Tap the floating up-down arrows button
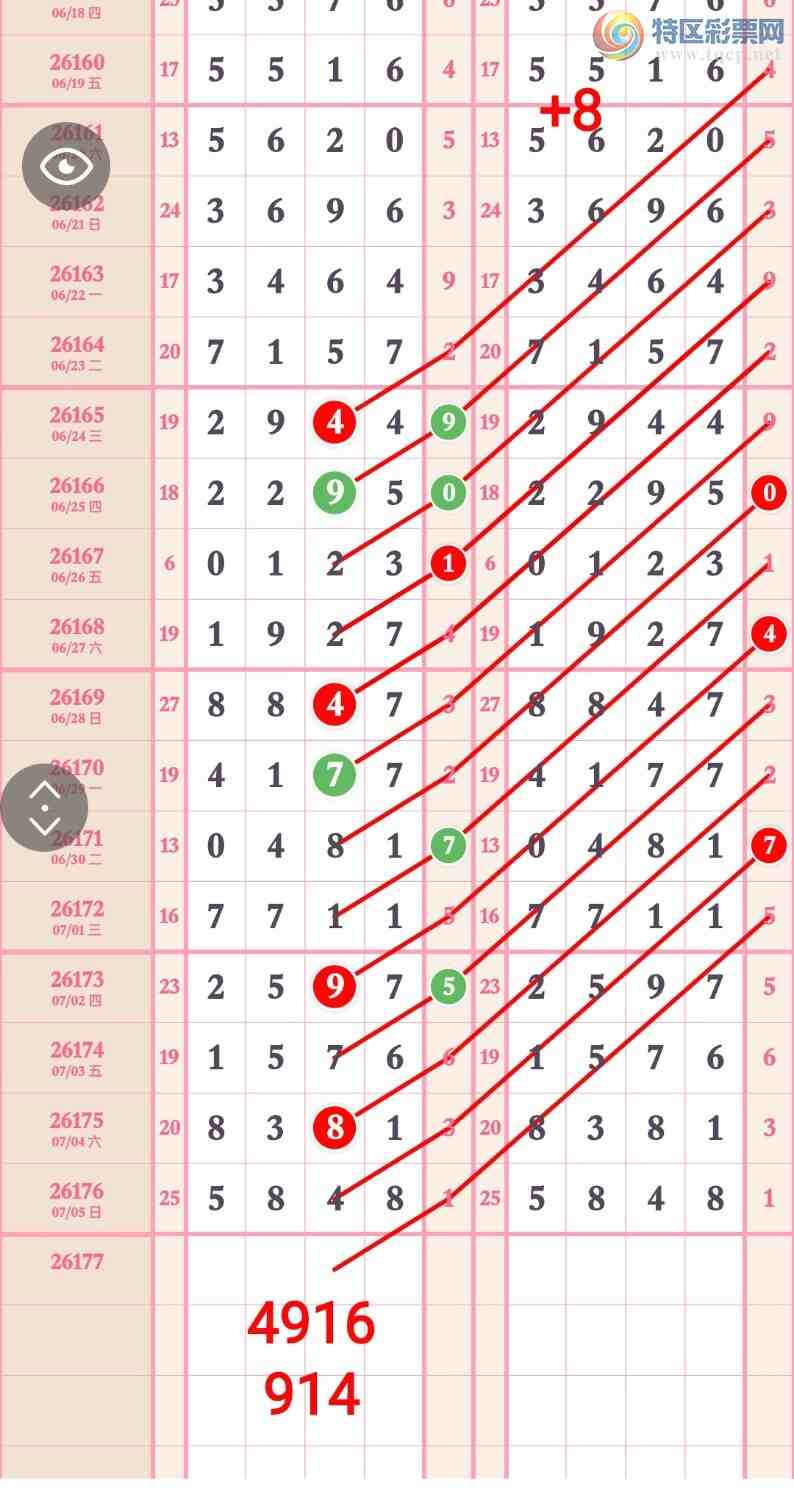 45,808
